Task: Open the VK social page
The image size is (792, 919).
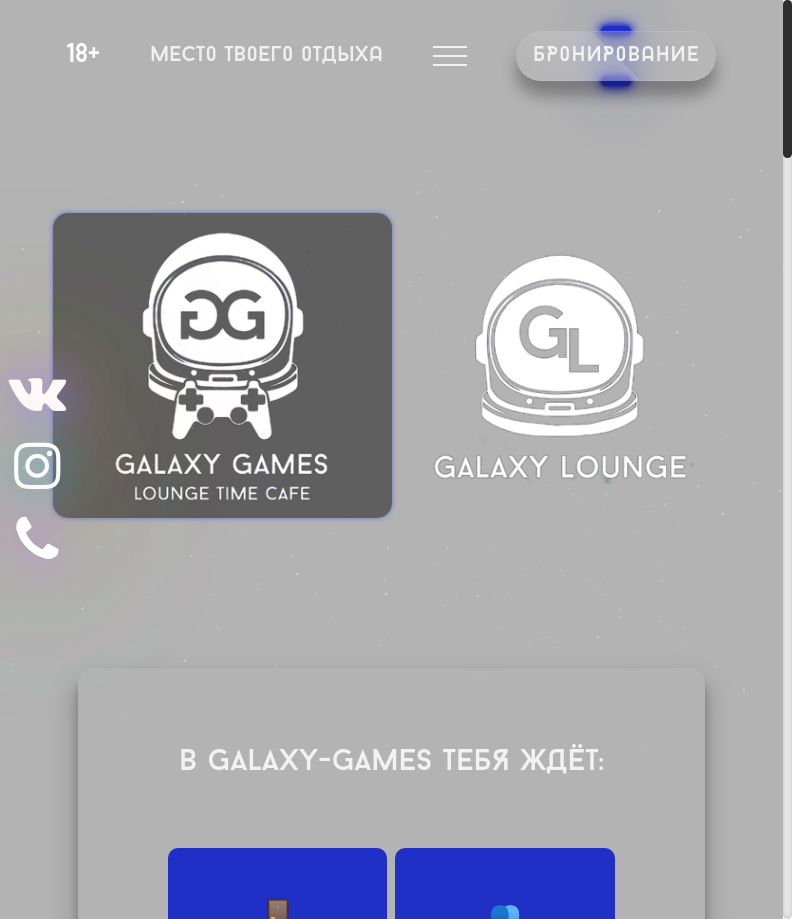Action: (x=38, y=394)
